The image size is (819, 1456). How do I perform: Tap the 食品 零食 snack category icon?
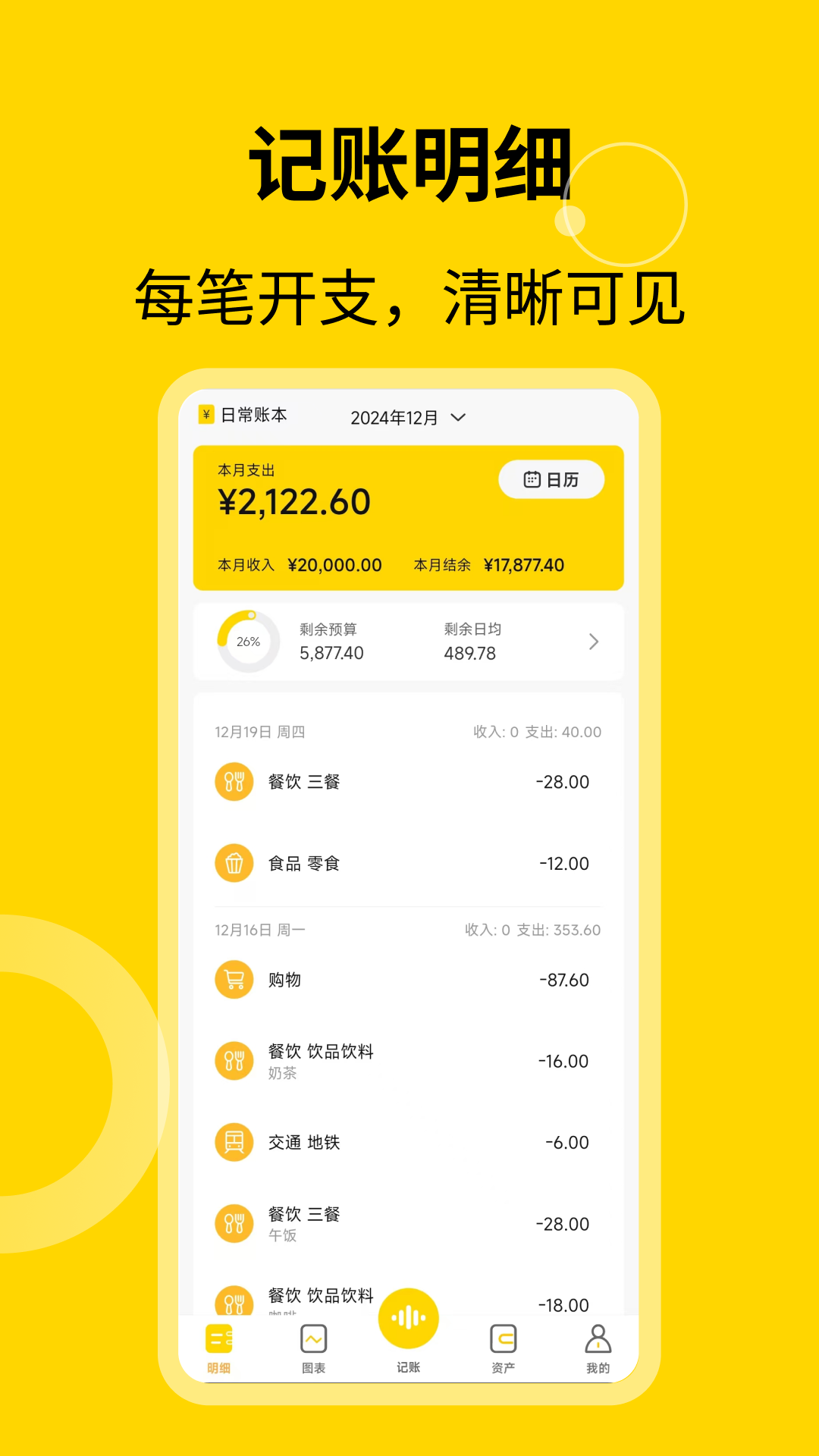[x=234, y=863]
